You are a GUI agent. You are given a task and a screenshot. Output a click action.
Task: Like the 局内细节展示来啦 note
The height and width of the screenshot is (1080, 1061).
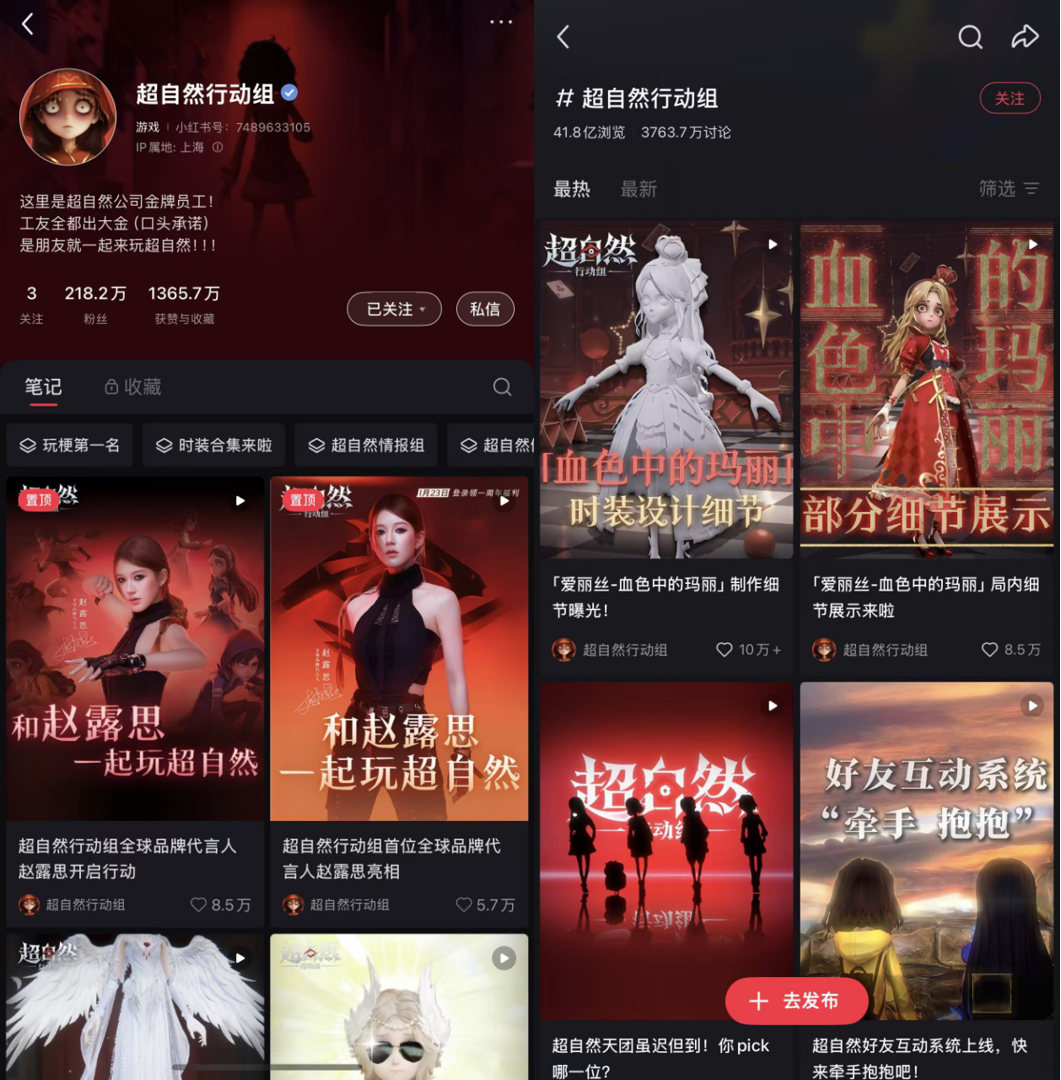(990, 650)
